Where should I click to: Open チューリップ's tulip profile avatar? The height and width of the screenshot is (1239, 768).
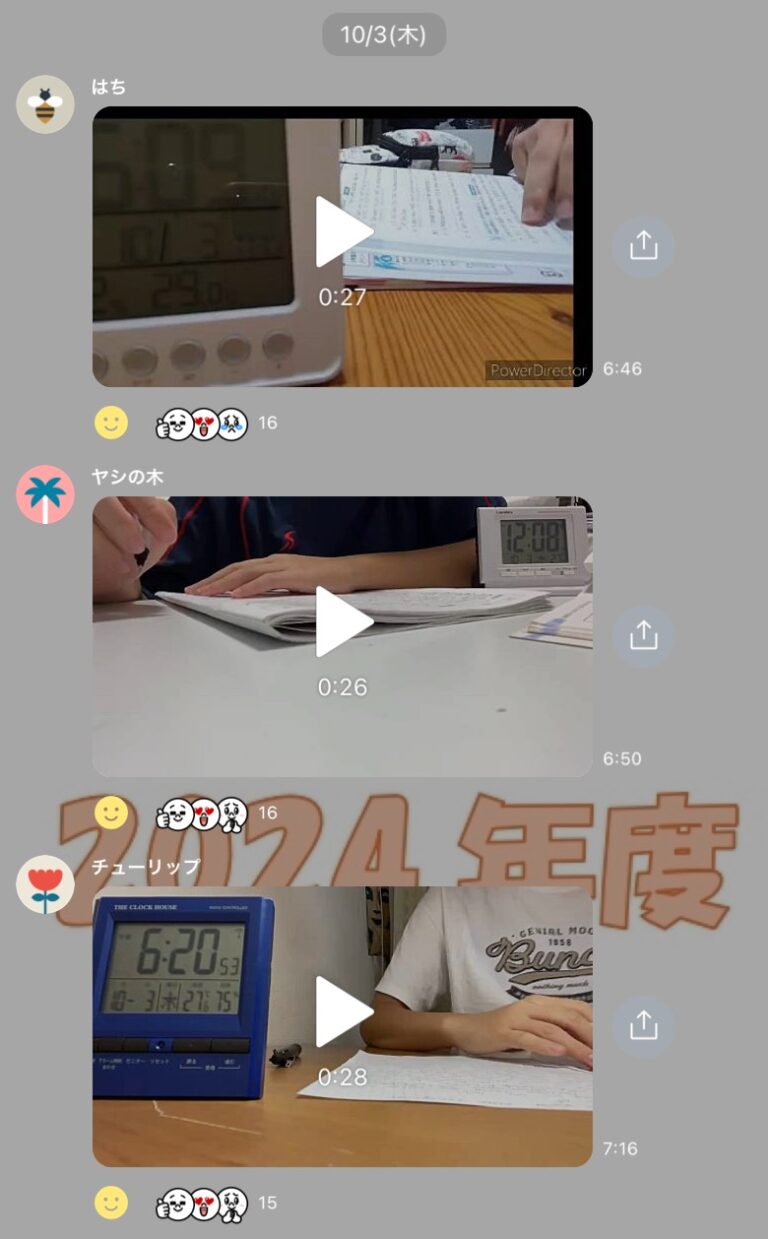coord(45,884)
